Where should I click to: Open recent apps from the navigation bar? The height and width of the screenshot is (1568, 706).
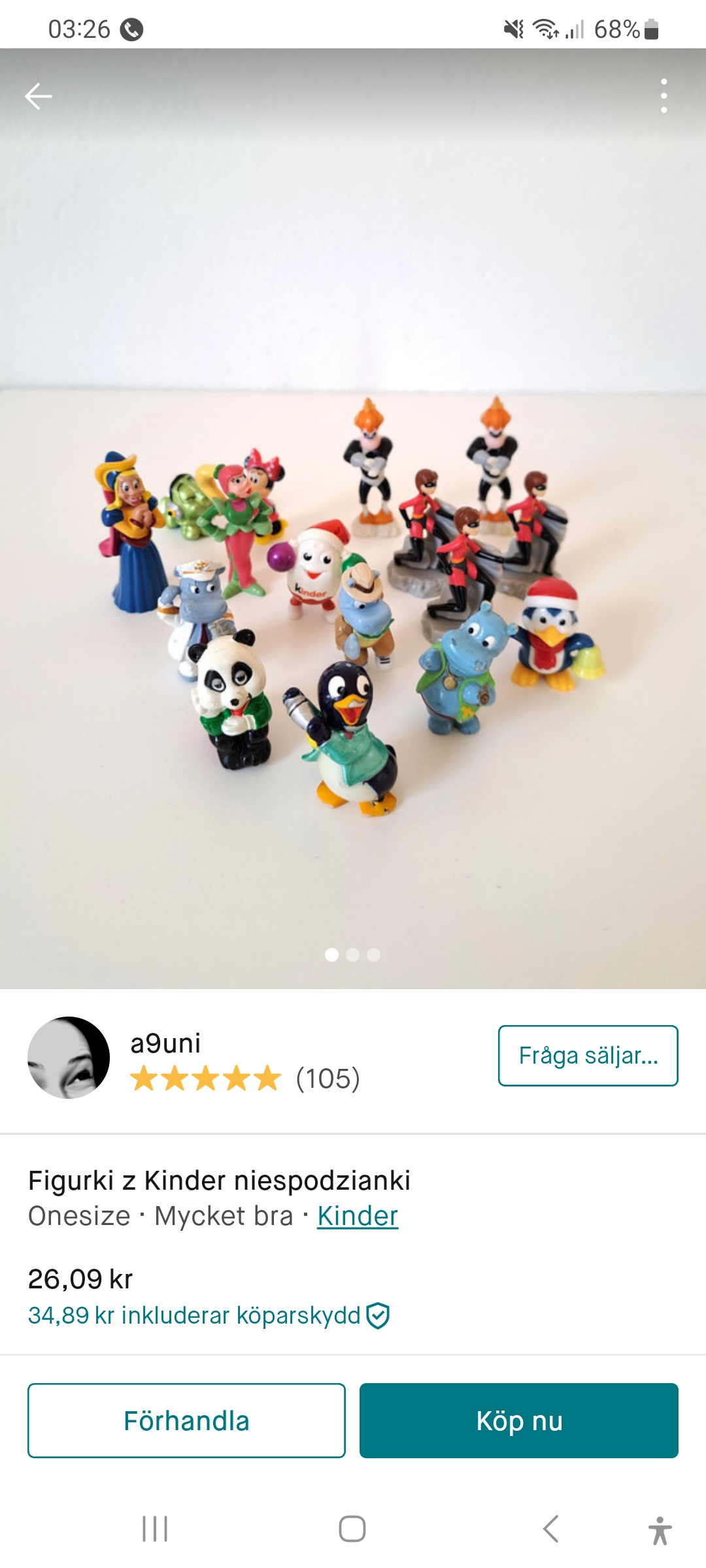155,1529
